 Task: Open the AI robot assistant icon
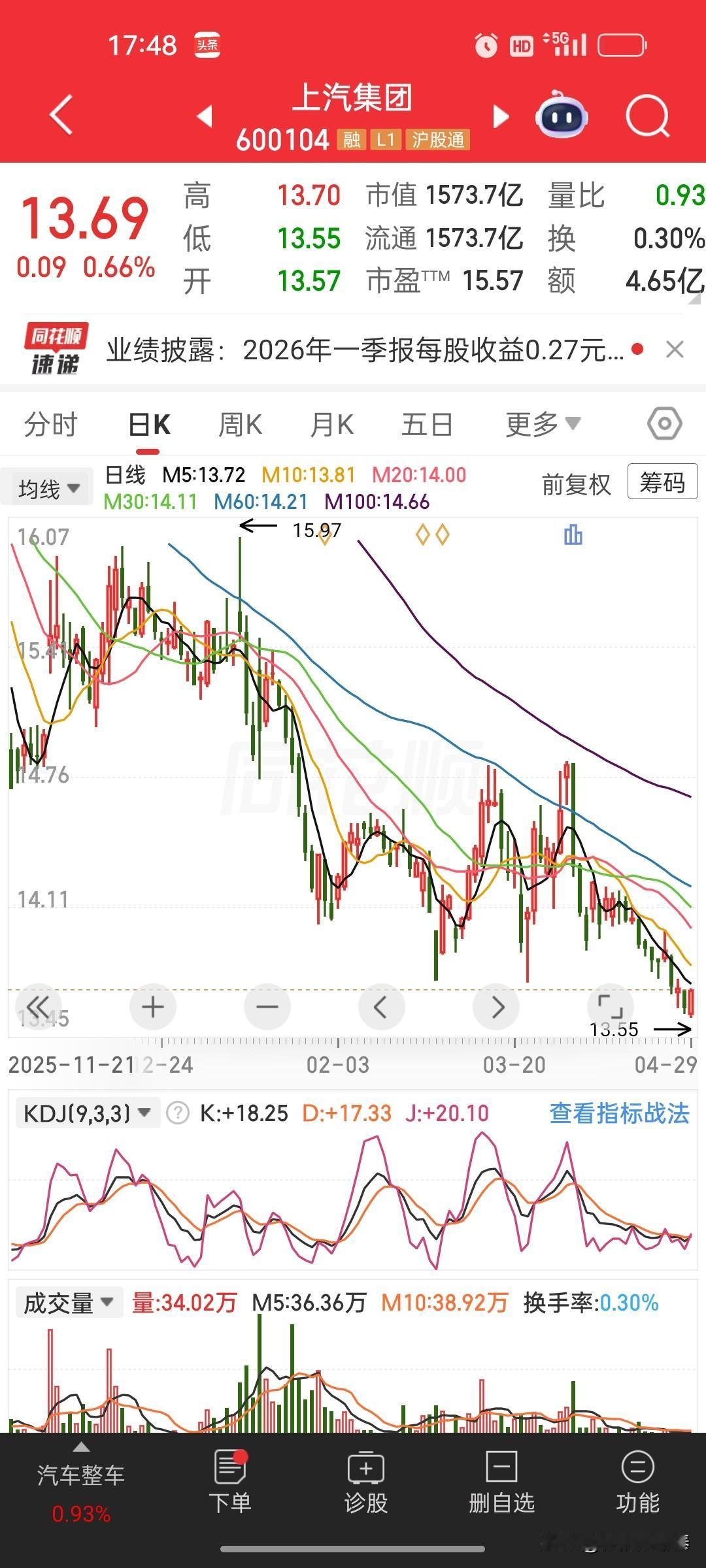[x=561, y=116]
